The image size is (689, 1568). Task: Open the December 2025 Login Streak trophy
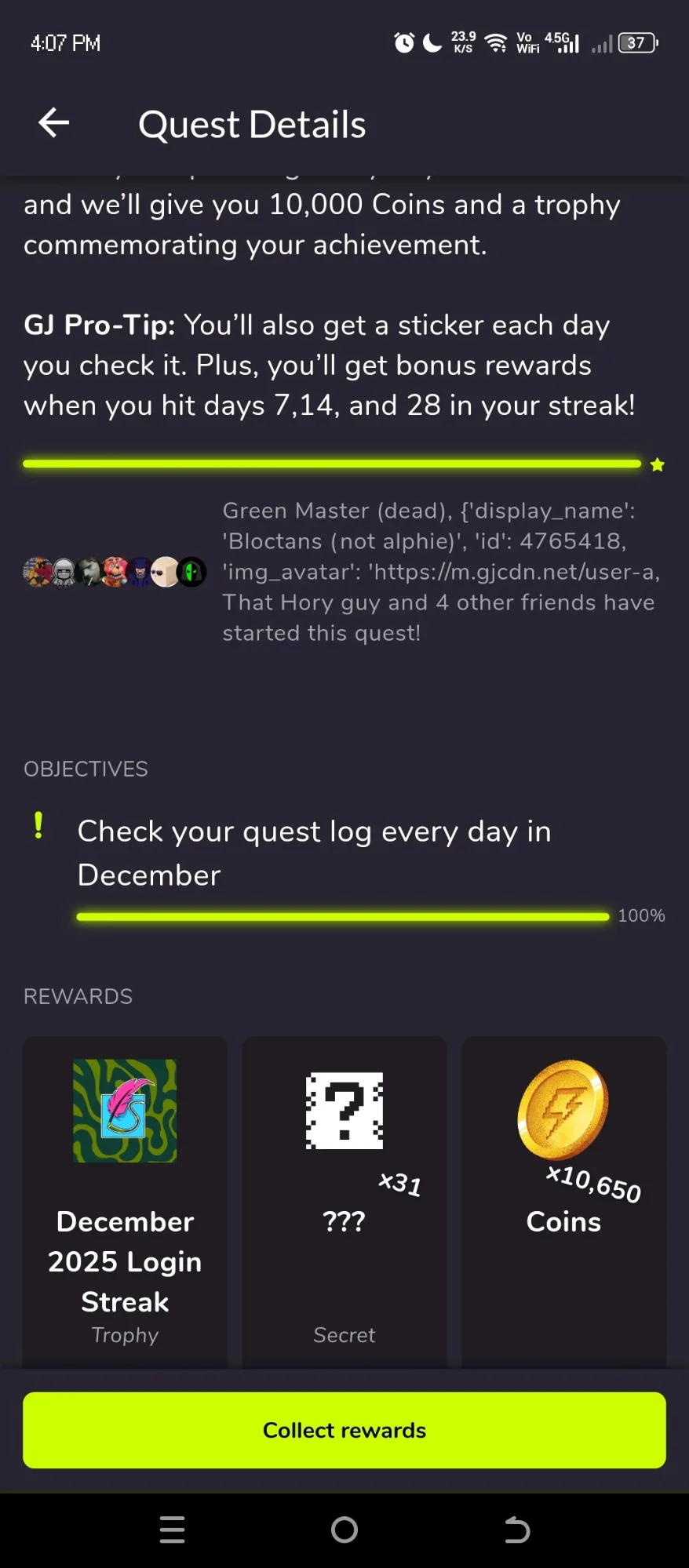[125, 1202]
